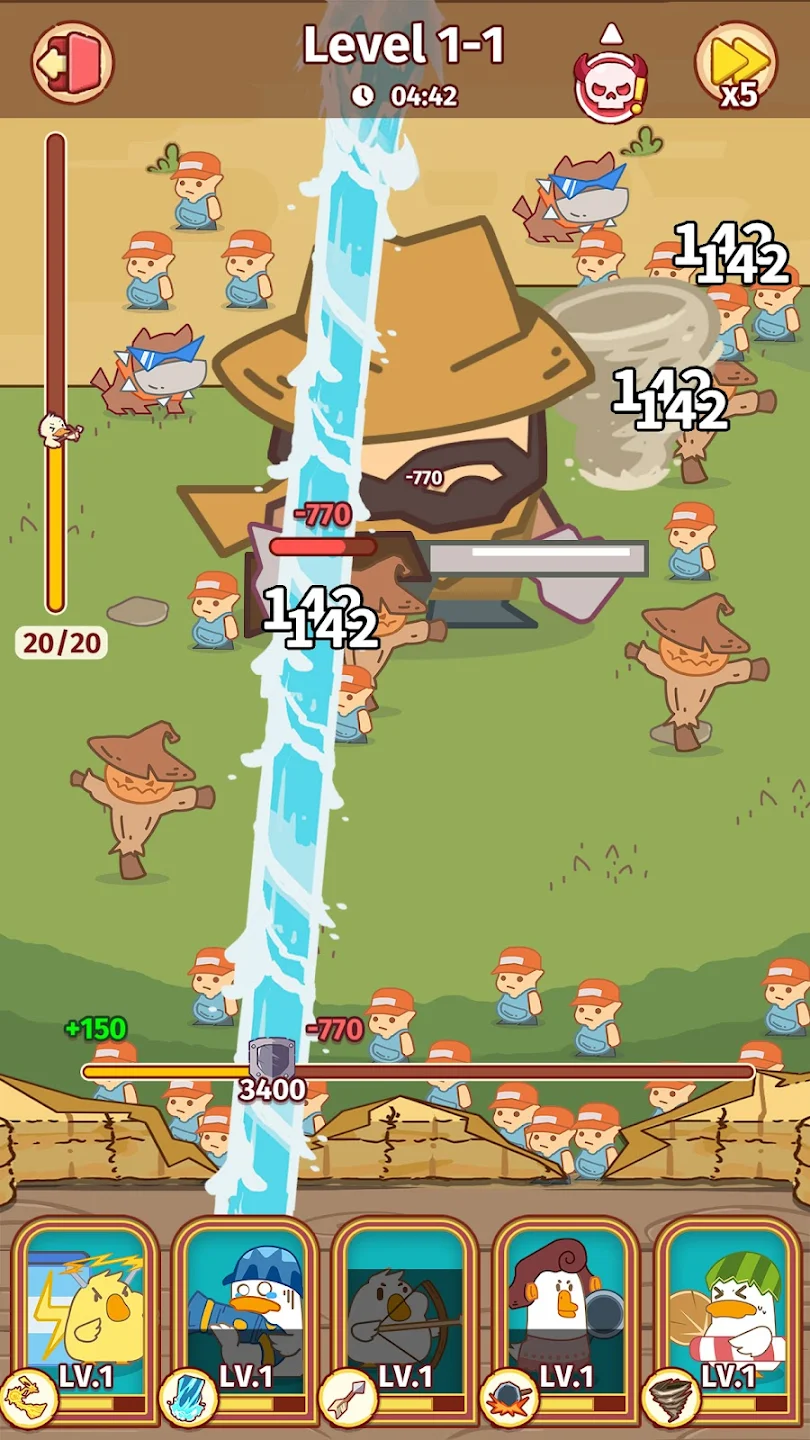
Task: Select the watermelon-hat tornado duck card
Action: 727,1320
